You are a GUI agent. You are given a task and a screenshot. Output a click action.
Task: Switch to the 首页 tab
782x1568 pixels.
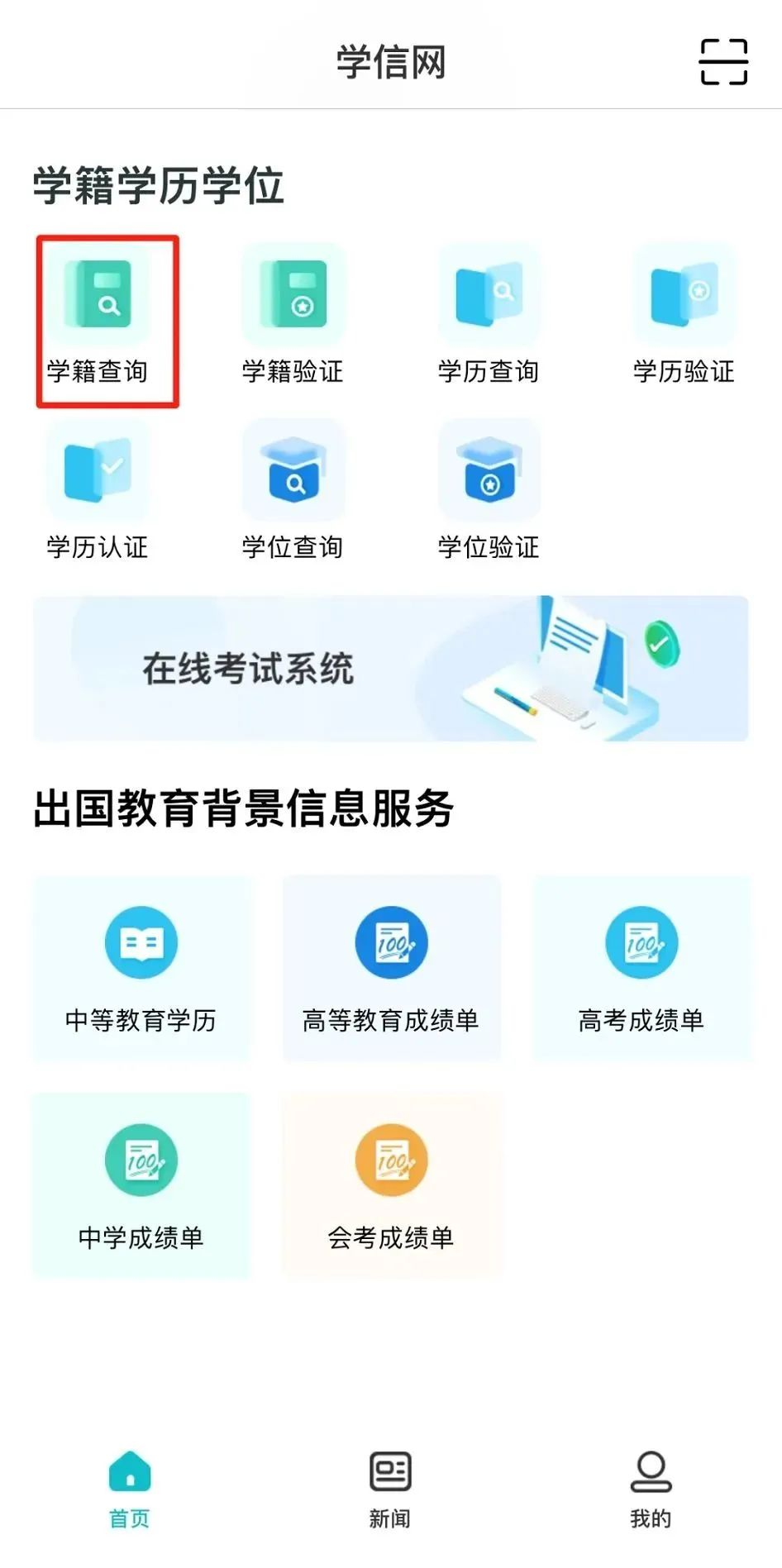[130, 1489]
